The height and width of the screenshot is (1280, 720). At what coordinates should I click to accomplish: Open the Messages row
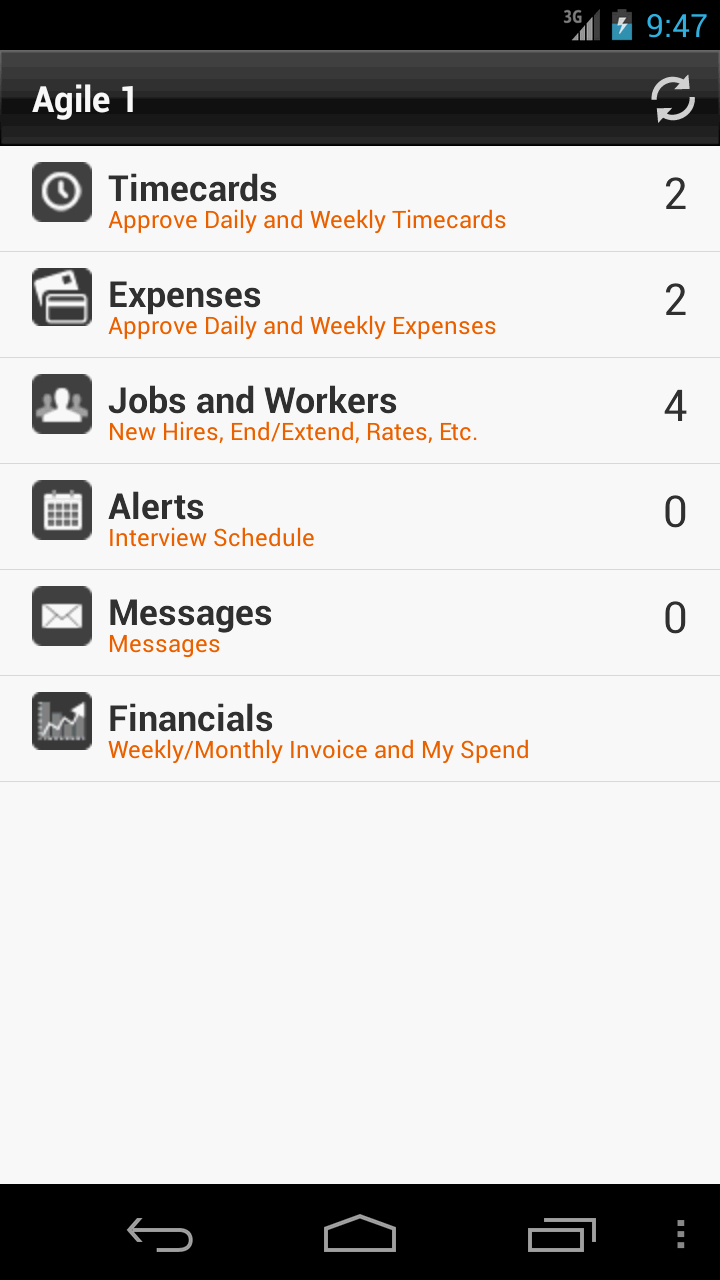click(360, 623)
